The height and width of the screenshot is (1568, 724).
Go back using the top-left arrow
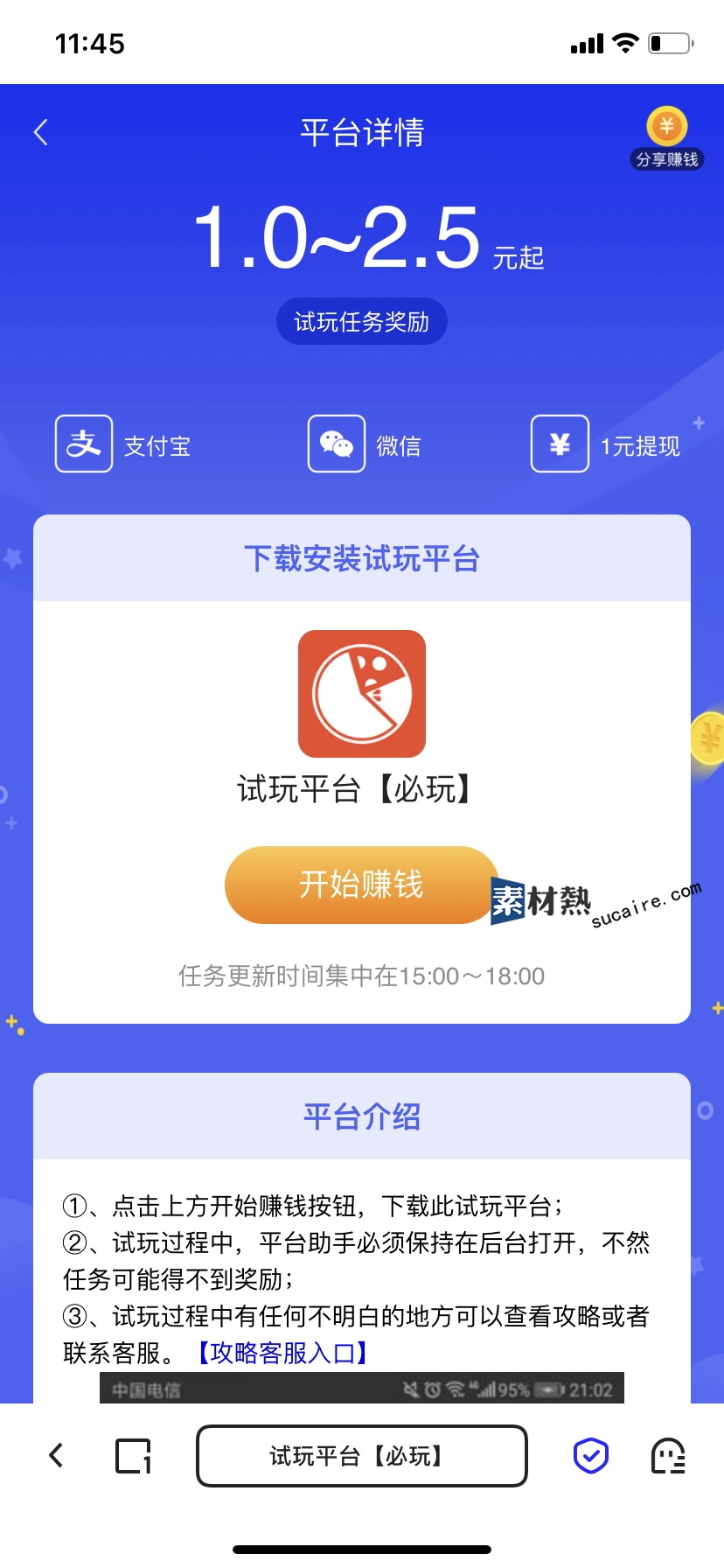click(41, 132)
